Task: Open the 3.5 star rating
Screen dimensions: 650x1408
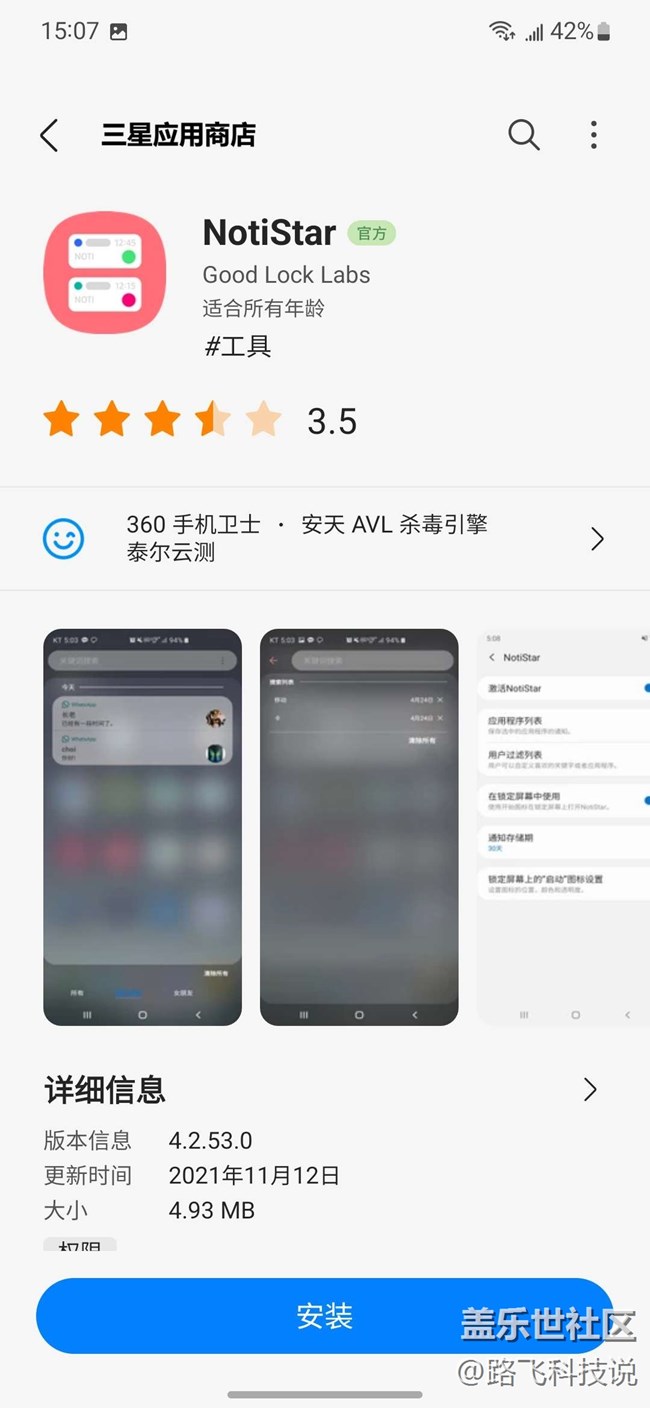Action: tap(200, 420)
